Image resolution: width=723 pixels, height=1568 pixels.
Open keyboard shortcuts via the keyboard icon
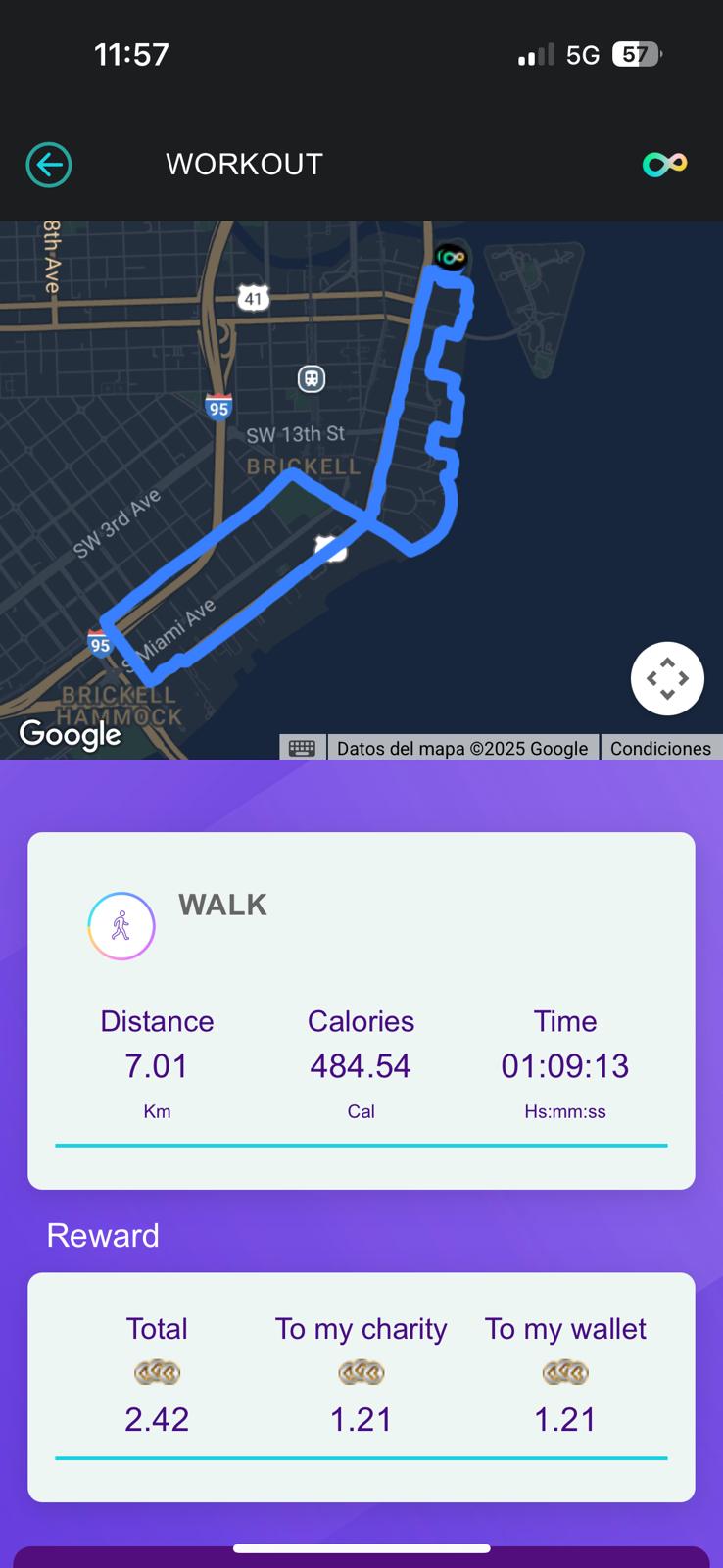[x=302, y=747]
